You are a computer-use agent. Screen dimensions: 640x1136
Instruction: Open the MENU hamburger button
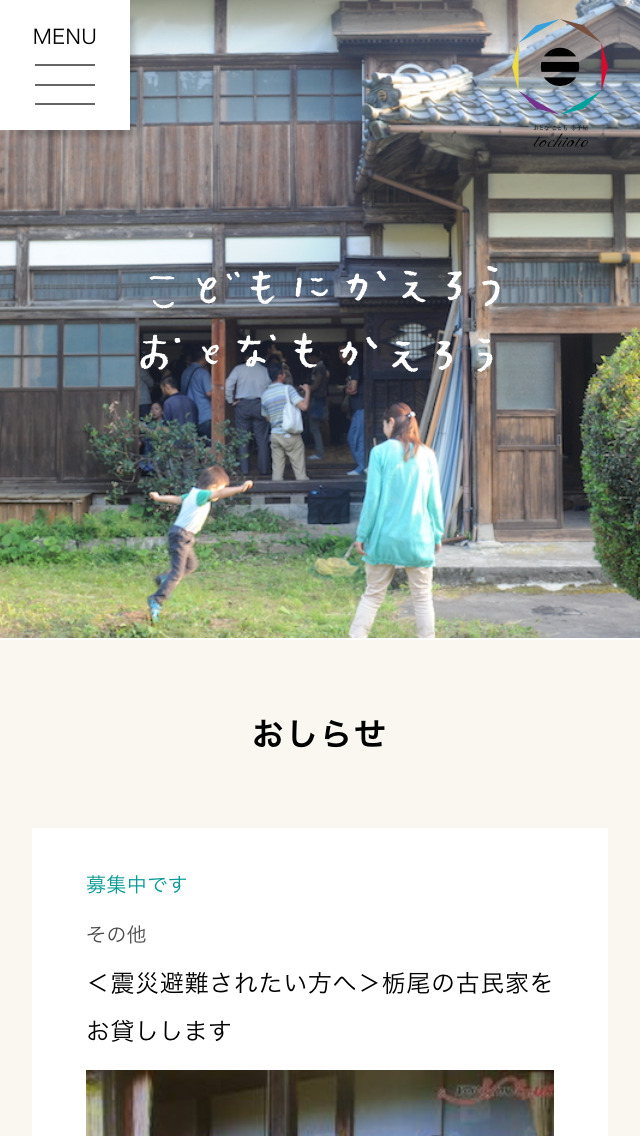[x=64, y=65]
